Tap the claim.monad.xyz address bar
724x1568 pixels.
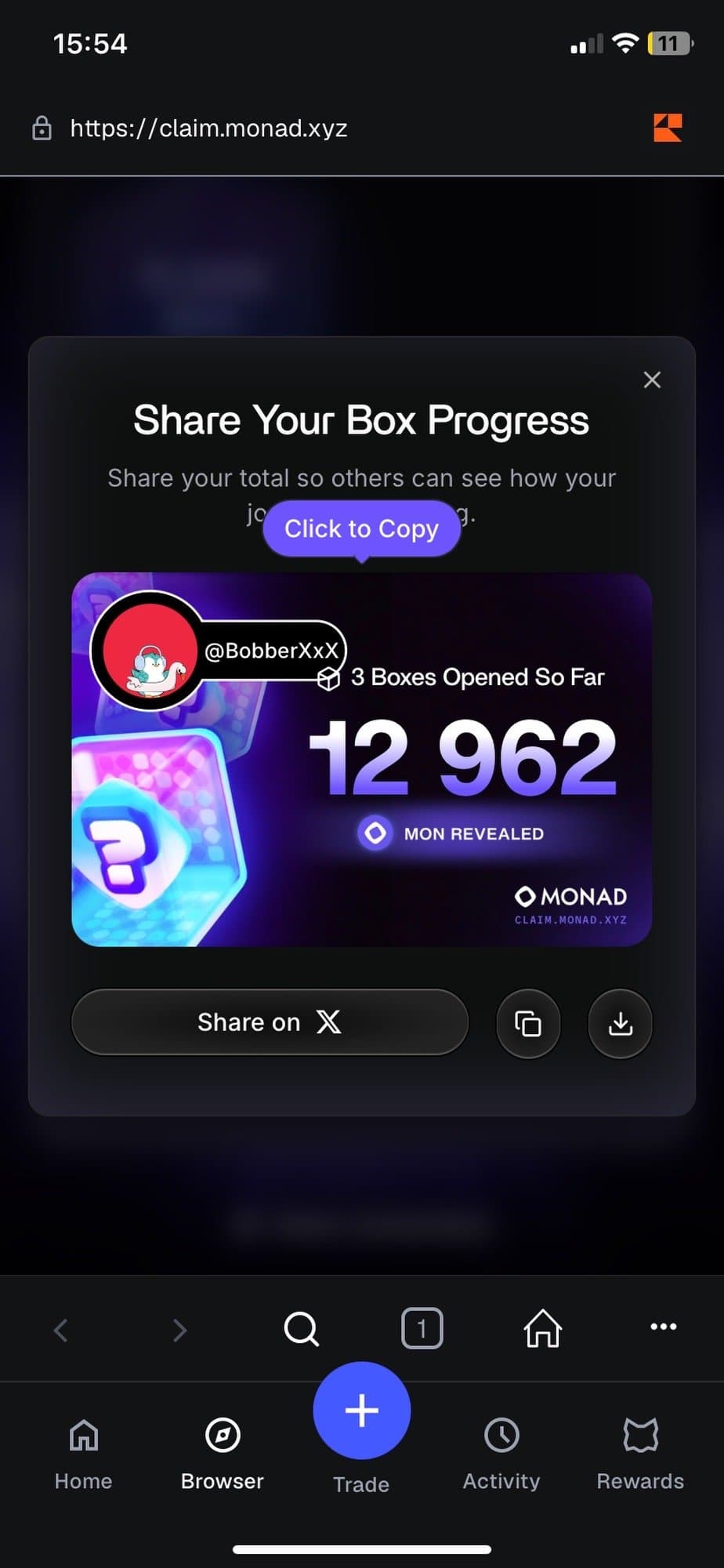pos(208,128)
